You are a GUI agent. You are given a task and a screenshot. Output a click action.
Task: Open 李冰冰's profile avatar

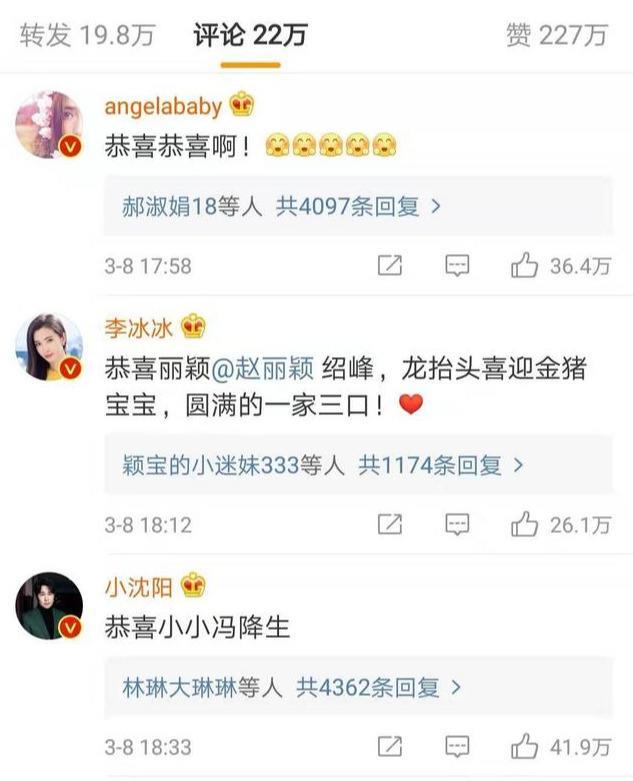(x=49, y=347)
